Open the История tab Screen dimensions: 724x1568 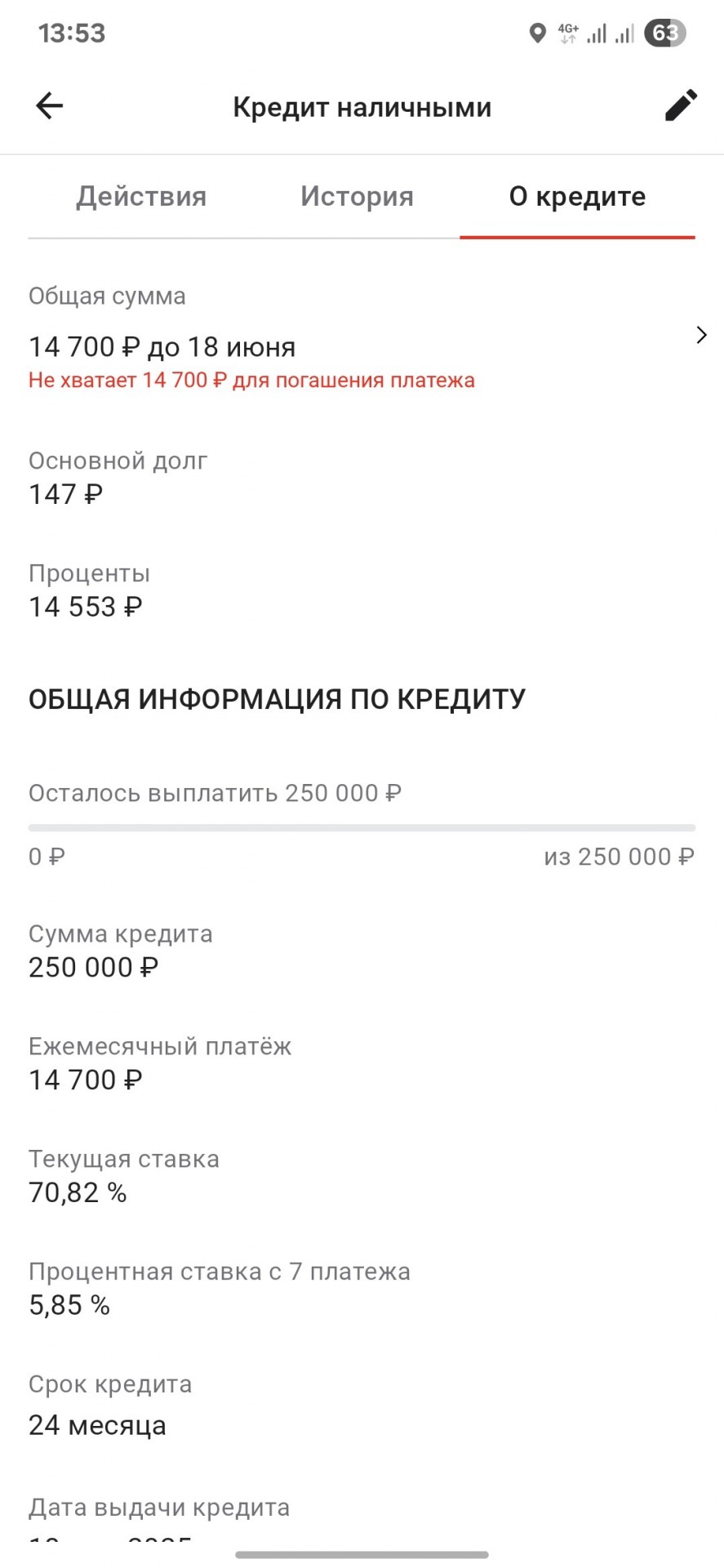[357, 197]
